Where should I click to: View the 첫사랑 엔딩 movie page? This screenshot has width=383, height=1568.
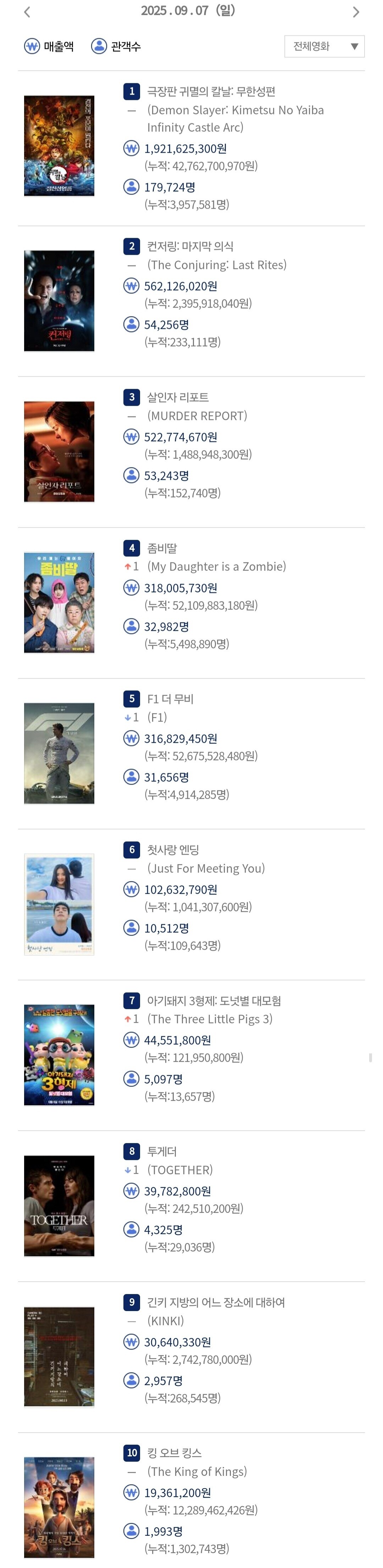pyautogui.click(x=173, y=850)
